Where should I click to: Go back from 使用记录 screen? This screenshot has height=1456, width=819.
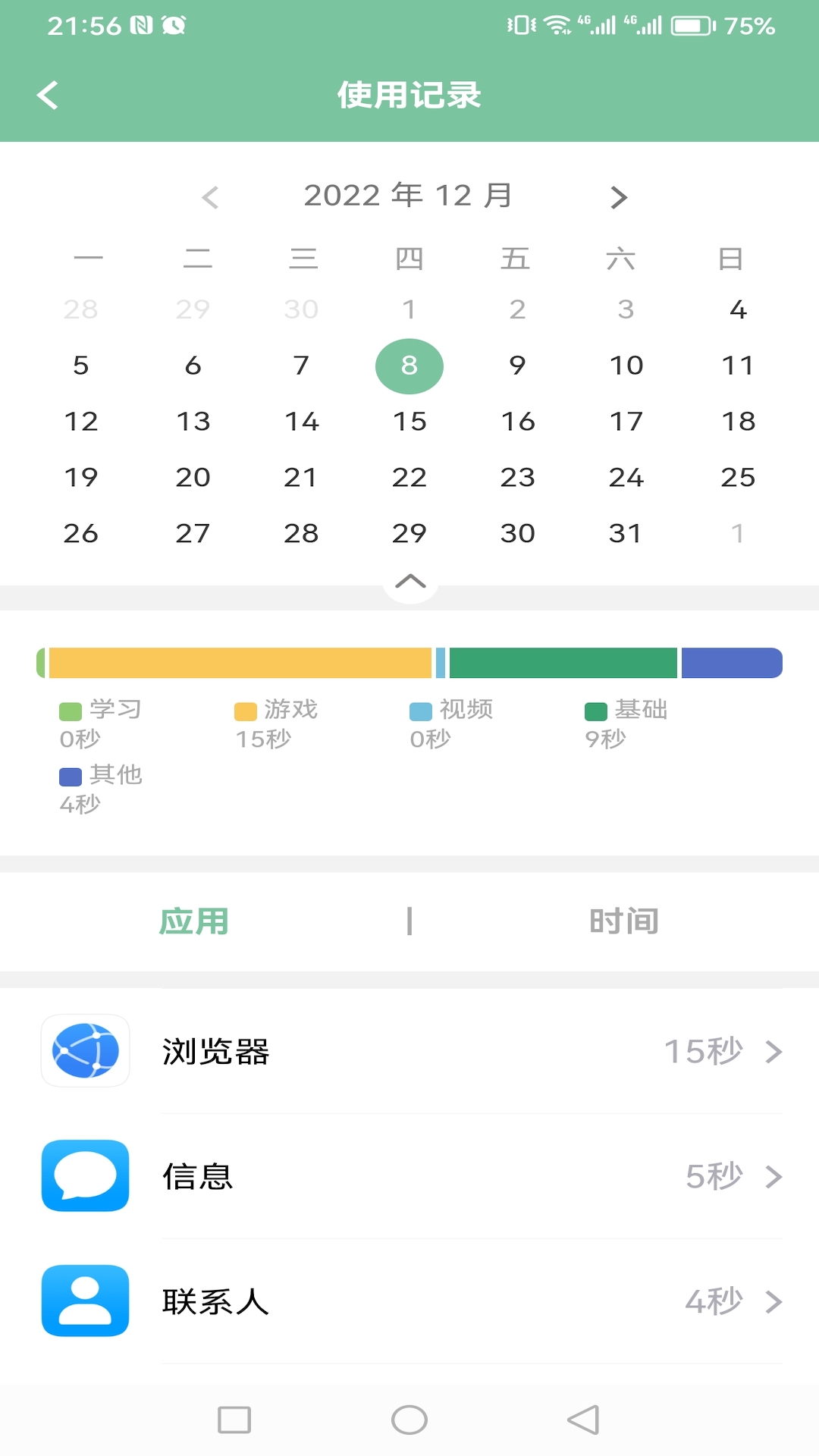click(48, 96)
